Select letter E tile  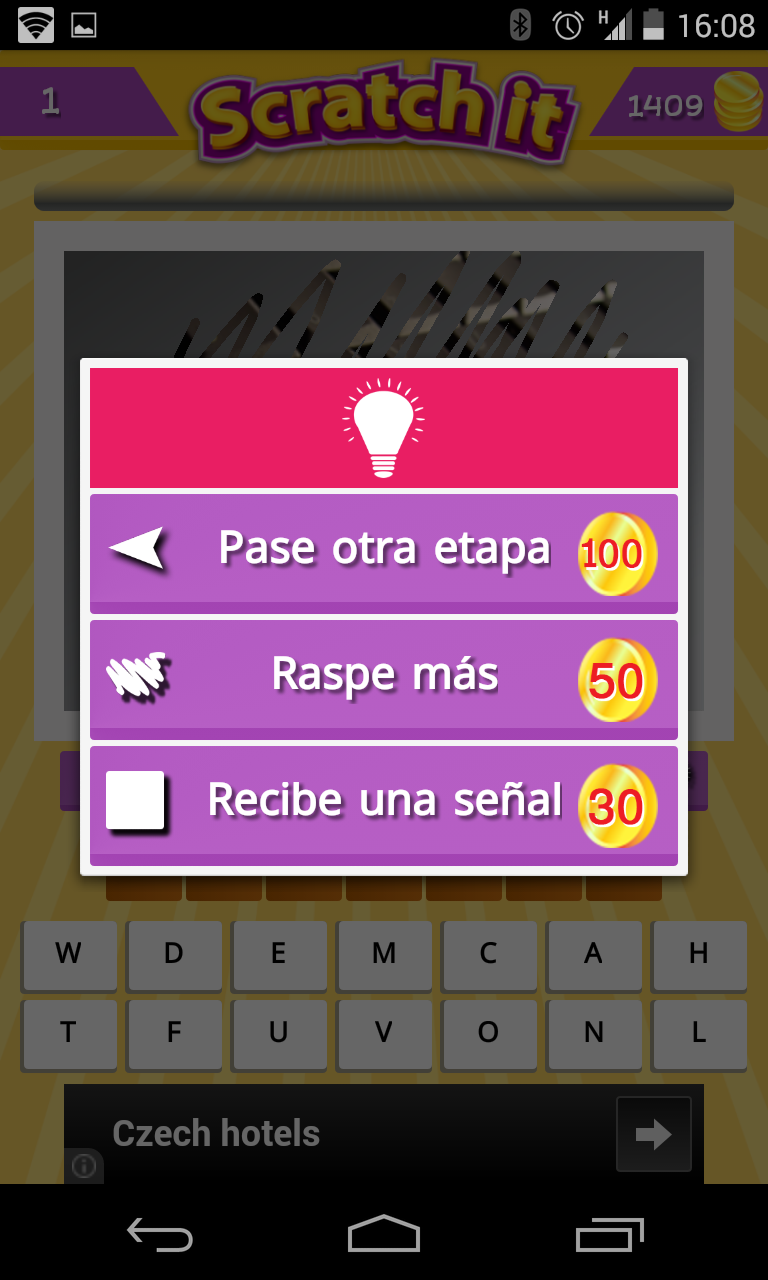click(279, 954)
